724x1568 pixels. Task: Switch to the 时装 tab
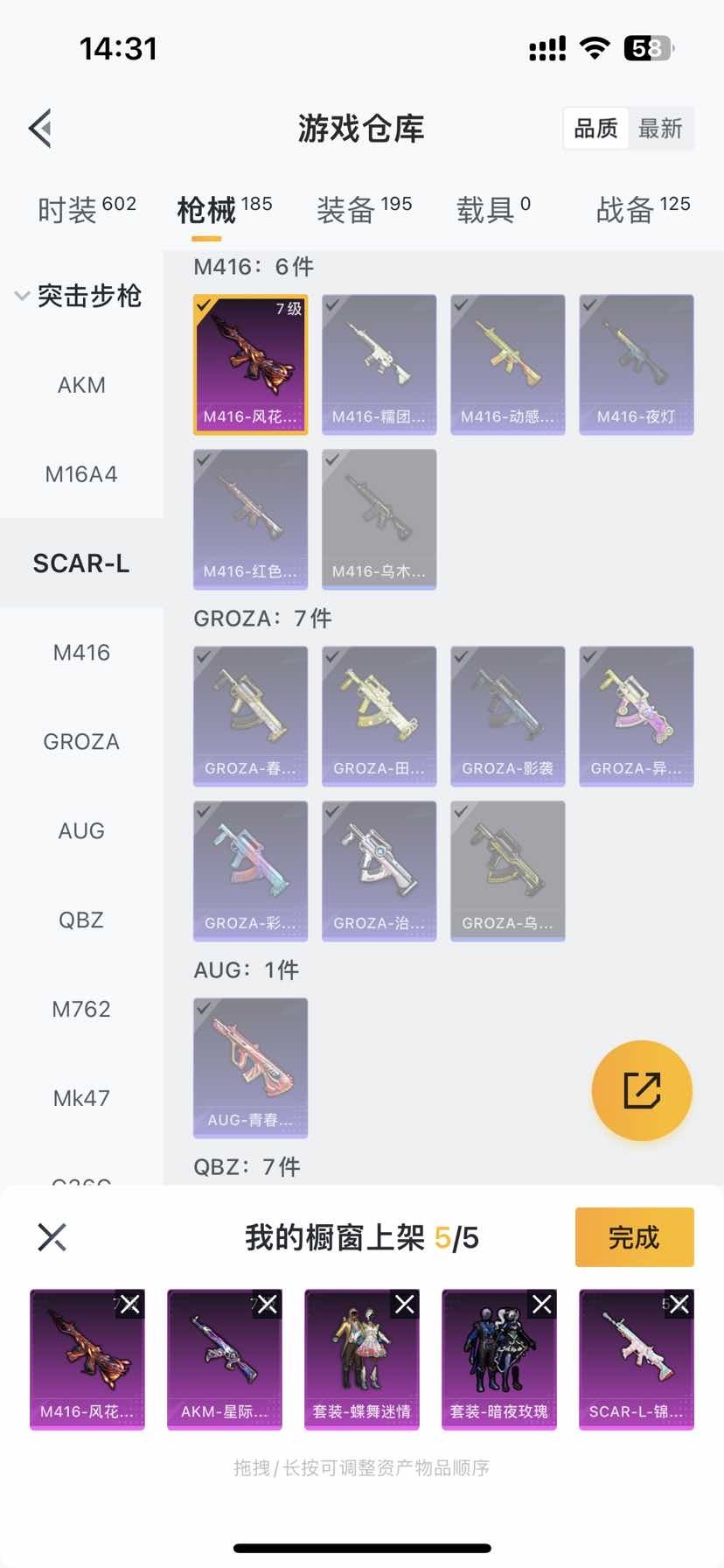pos(86,209)
